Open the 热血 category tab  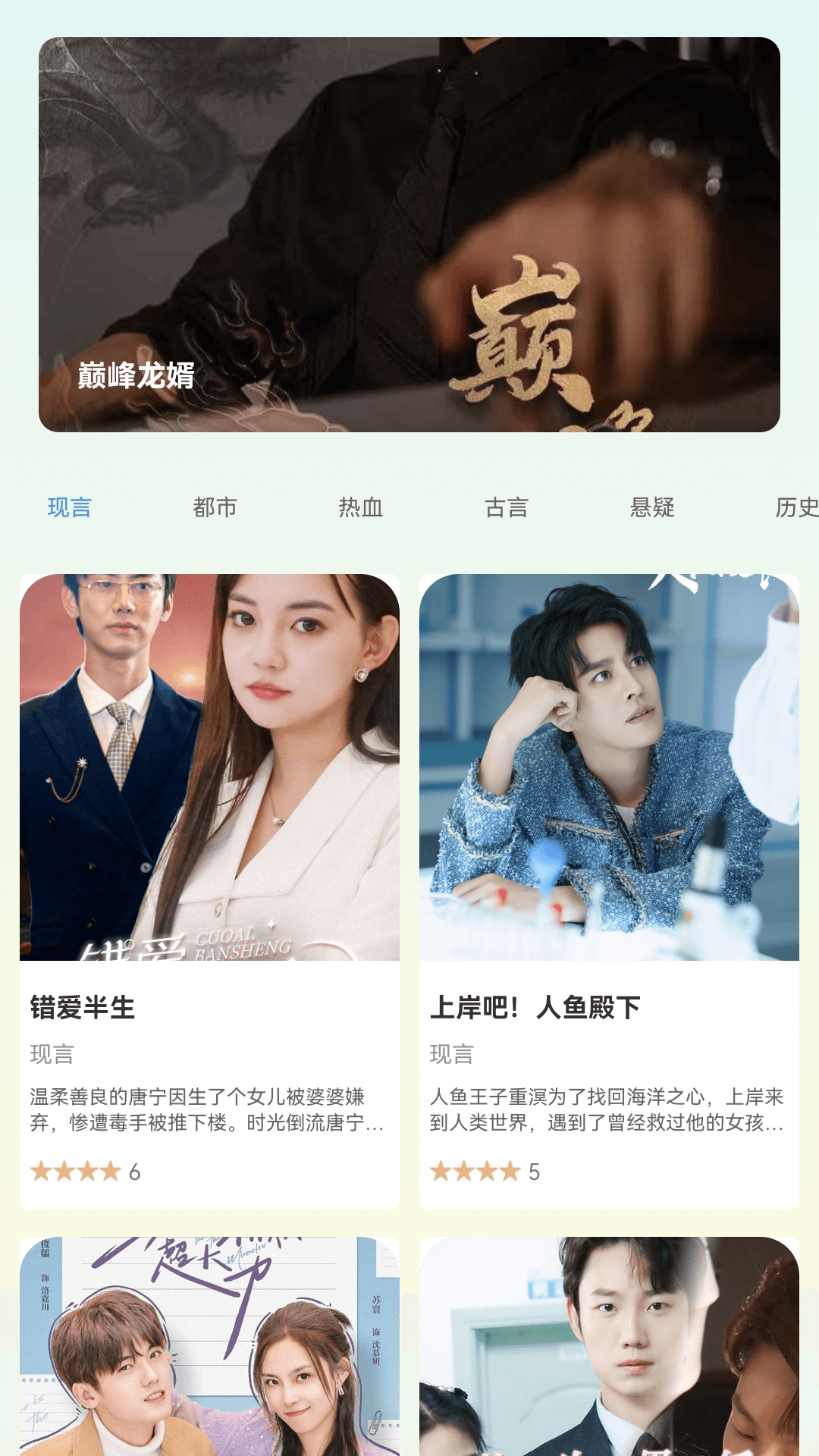[360, 508]
